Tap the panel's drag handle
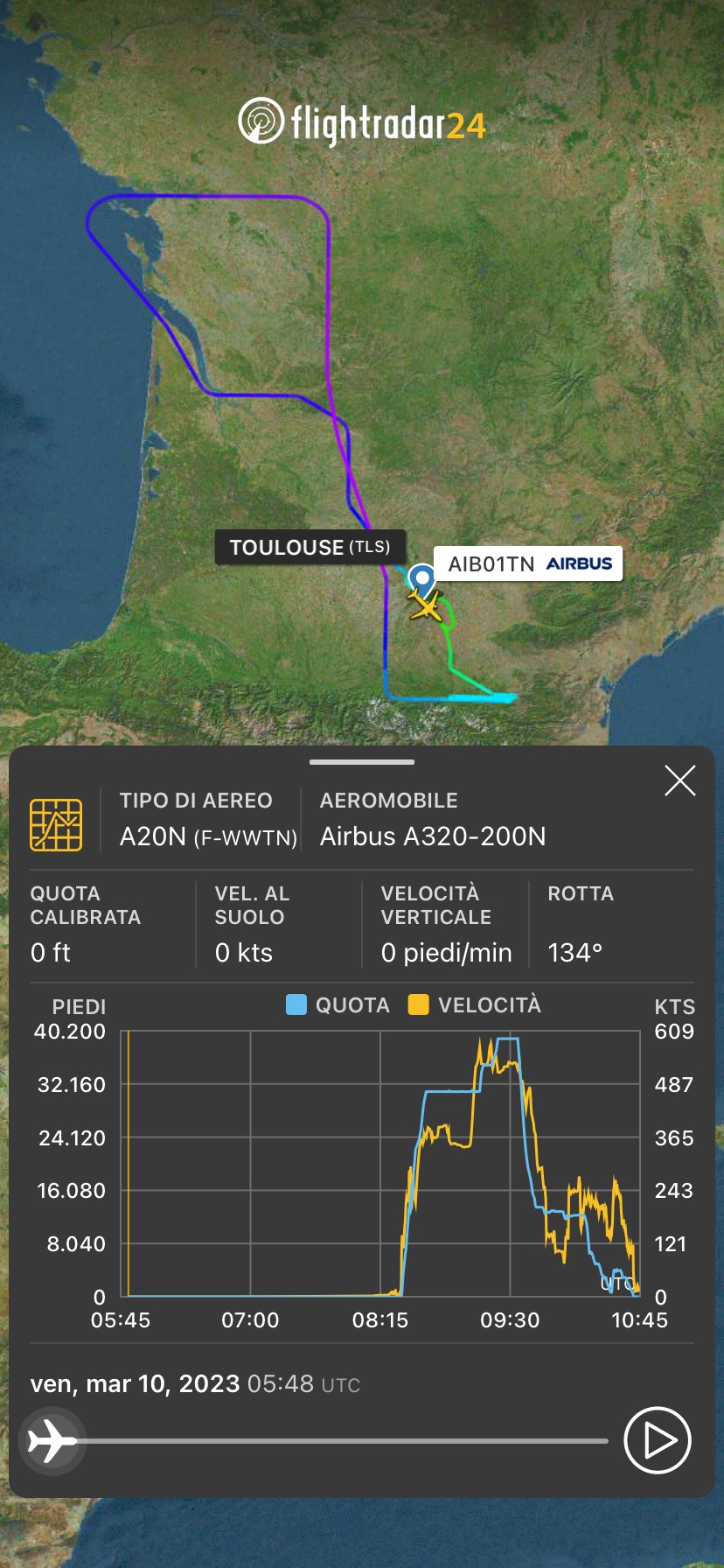This screenshot has height=1568, width=724. tap(362, 762)
